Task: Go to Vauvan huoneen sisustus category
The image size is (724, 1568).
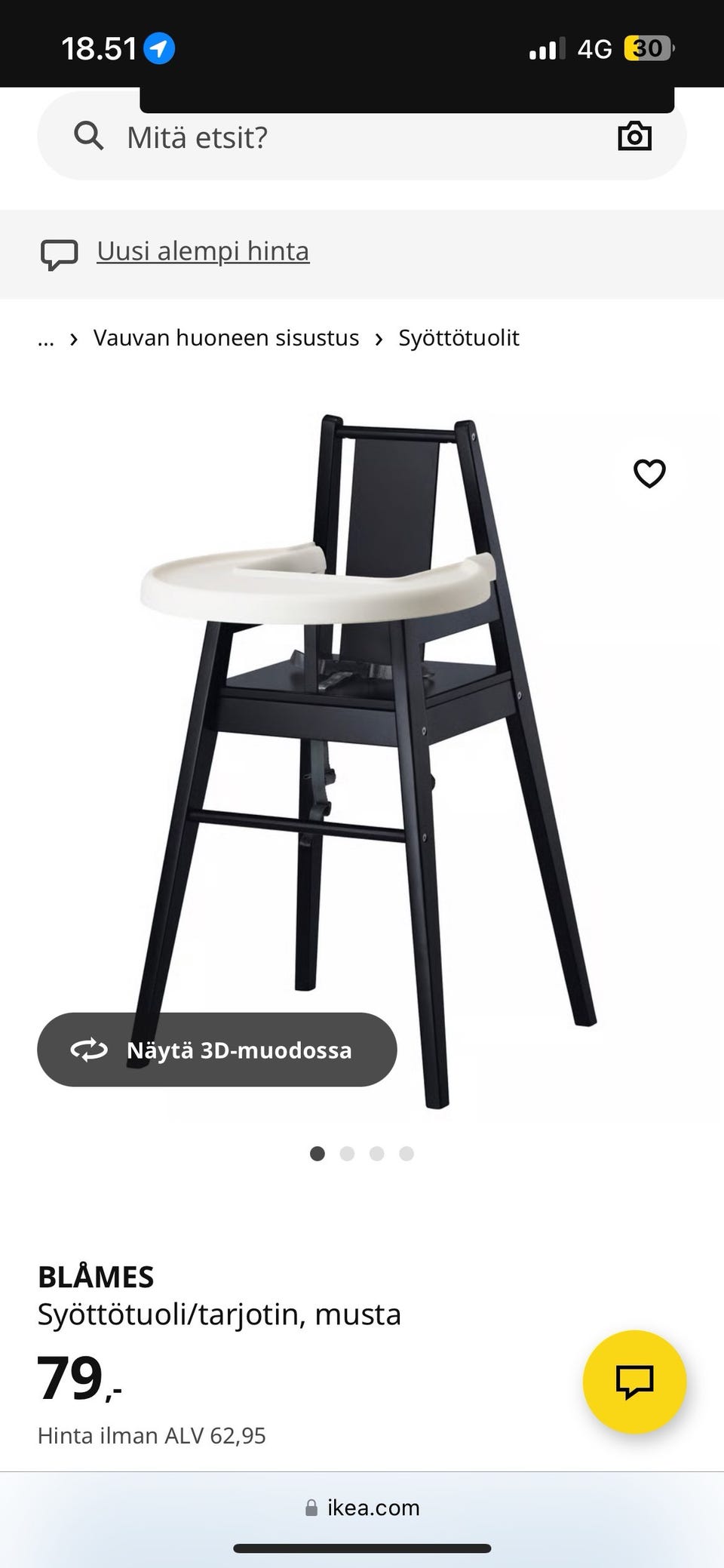Action: point(226,338)
